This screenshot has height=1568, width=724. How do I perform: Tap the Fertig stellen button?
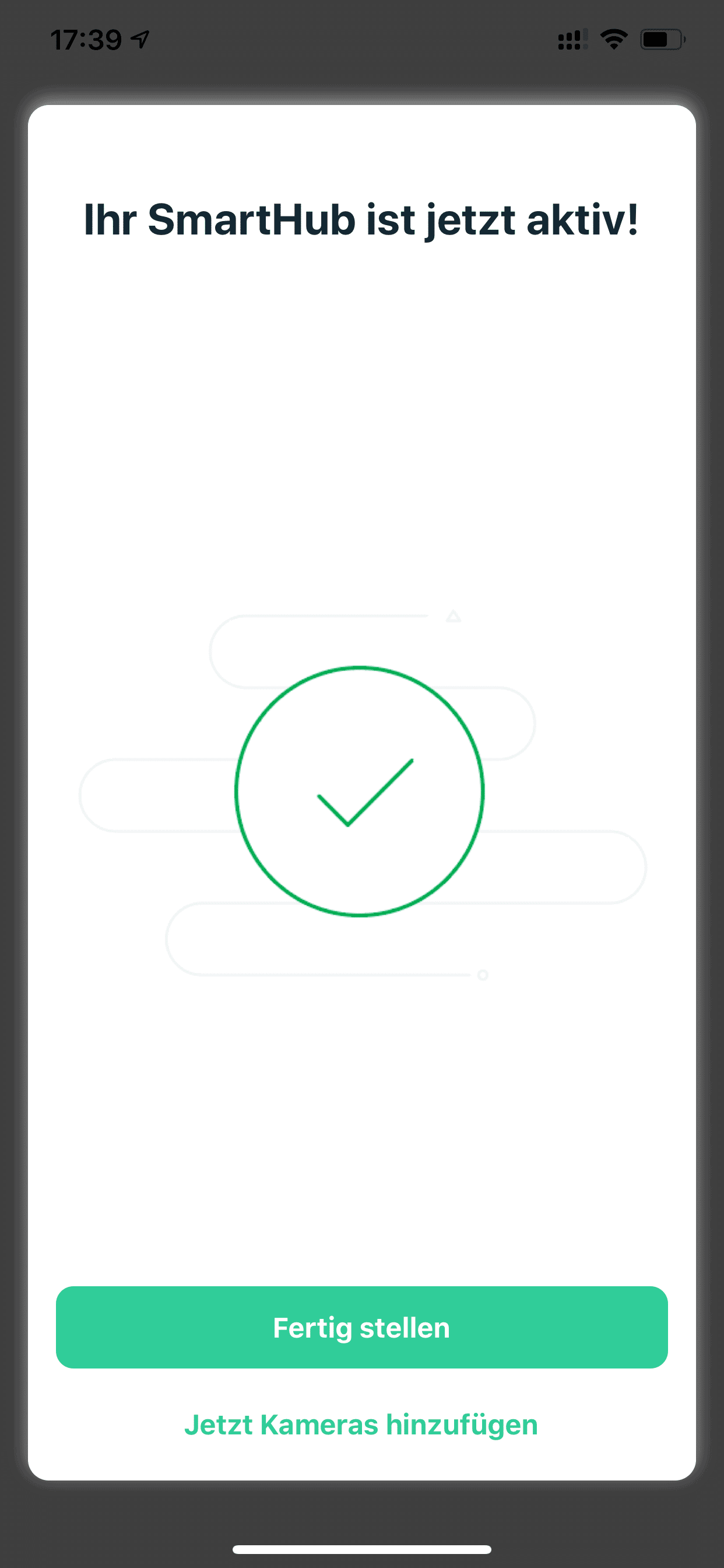[361, 1328]
